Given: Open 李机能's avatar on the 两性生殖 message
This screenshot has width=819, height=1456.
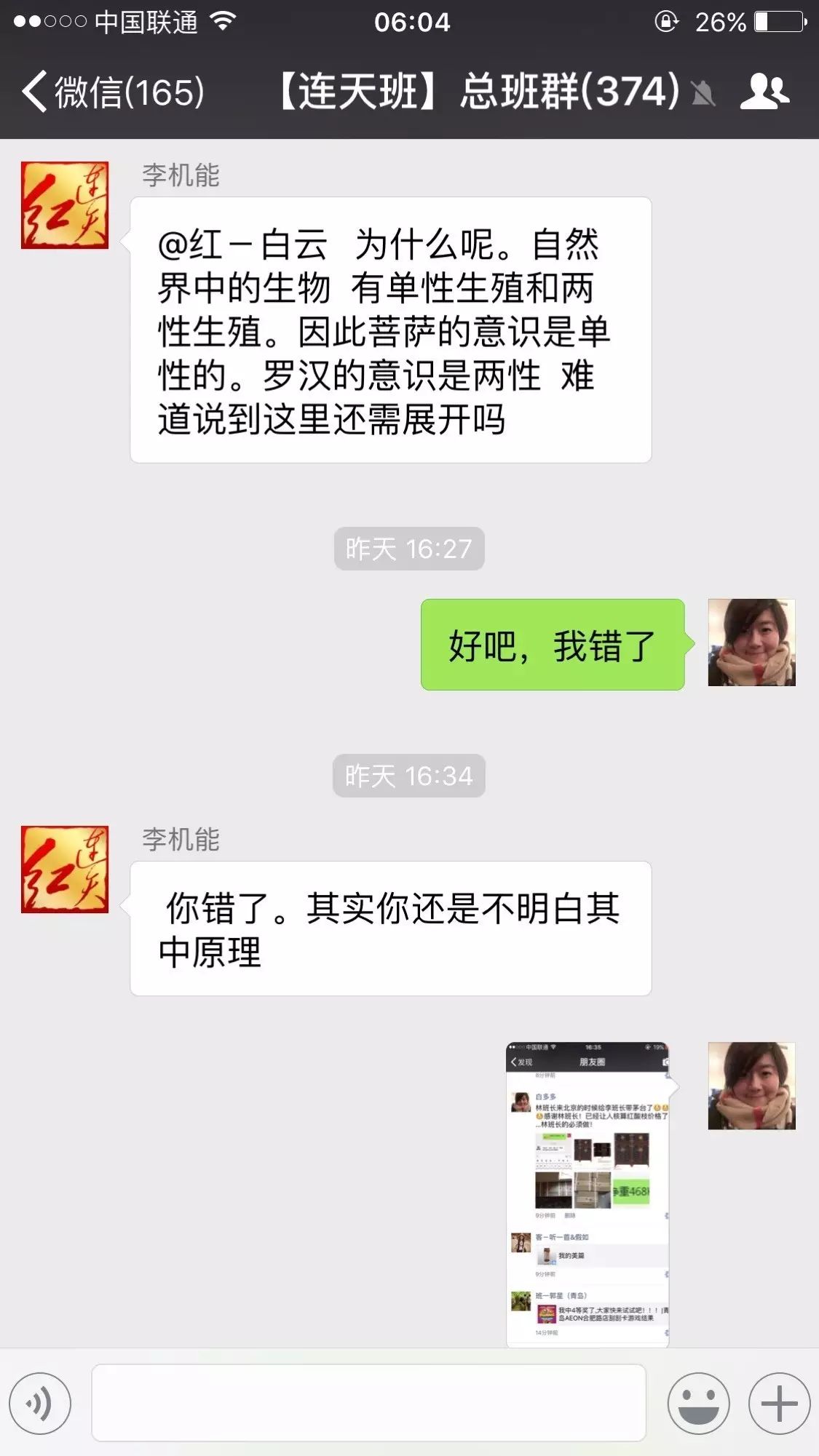Looking at the screenshot, I should click(x=65, y=205).
